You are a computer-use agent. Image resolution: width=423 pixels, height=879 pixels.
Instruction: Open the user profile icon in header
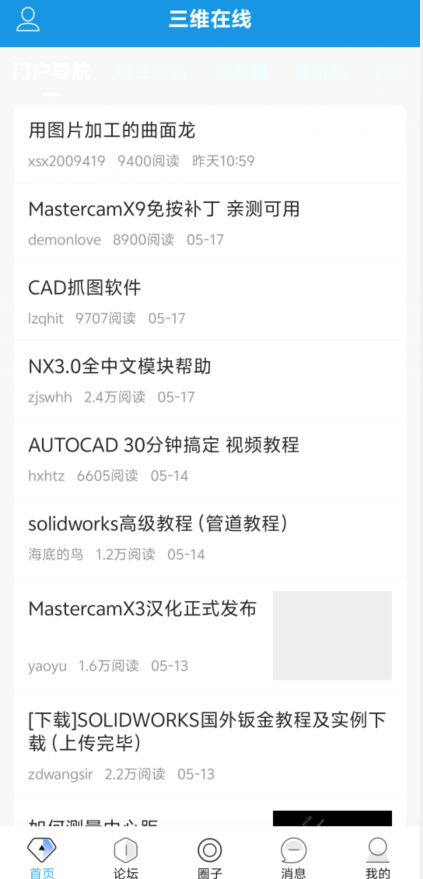click(28, 20)
